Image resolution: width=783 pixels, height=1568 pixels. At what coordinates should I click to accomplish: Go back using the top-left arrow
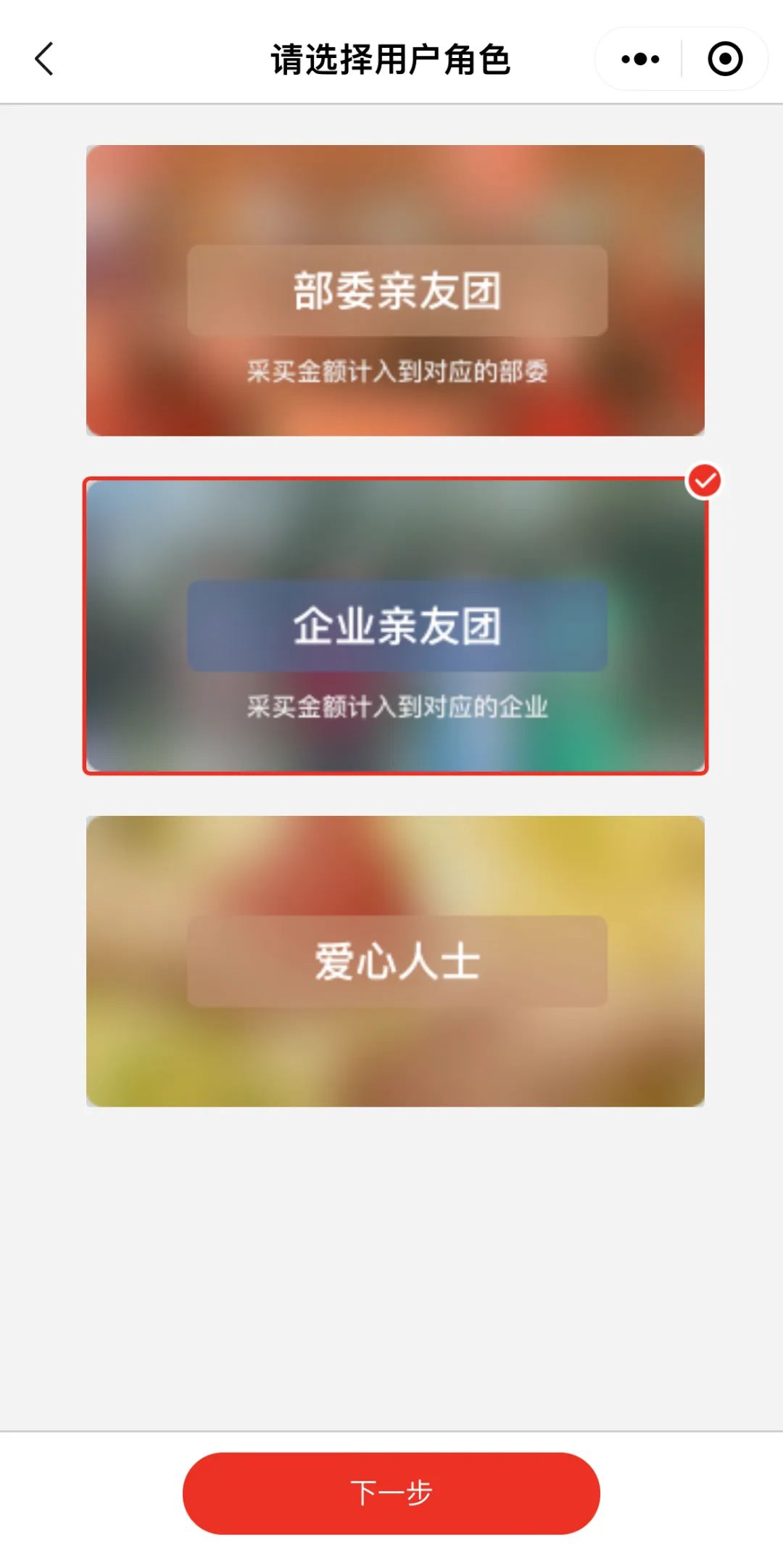(x=44, y=59)
